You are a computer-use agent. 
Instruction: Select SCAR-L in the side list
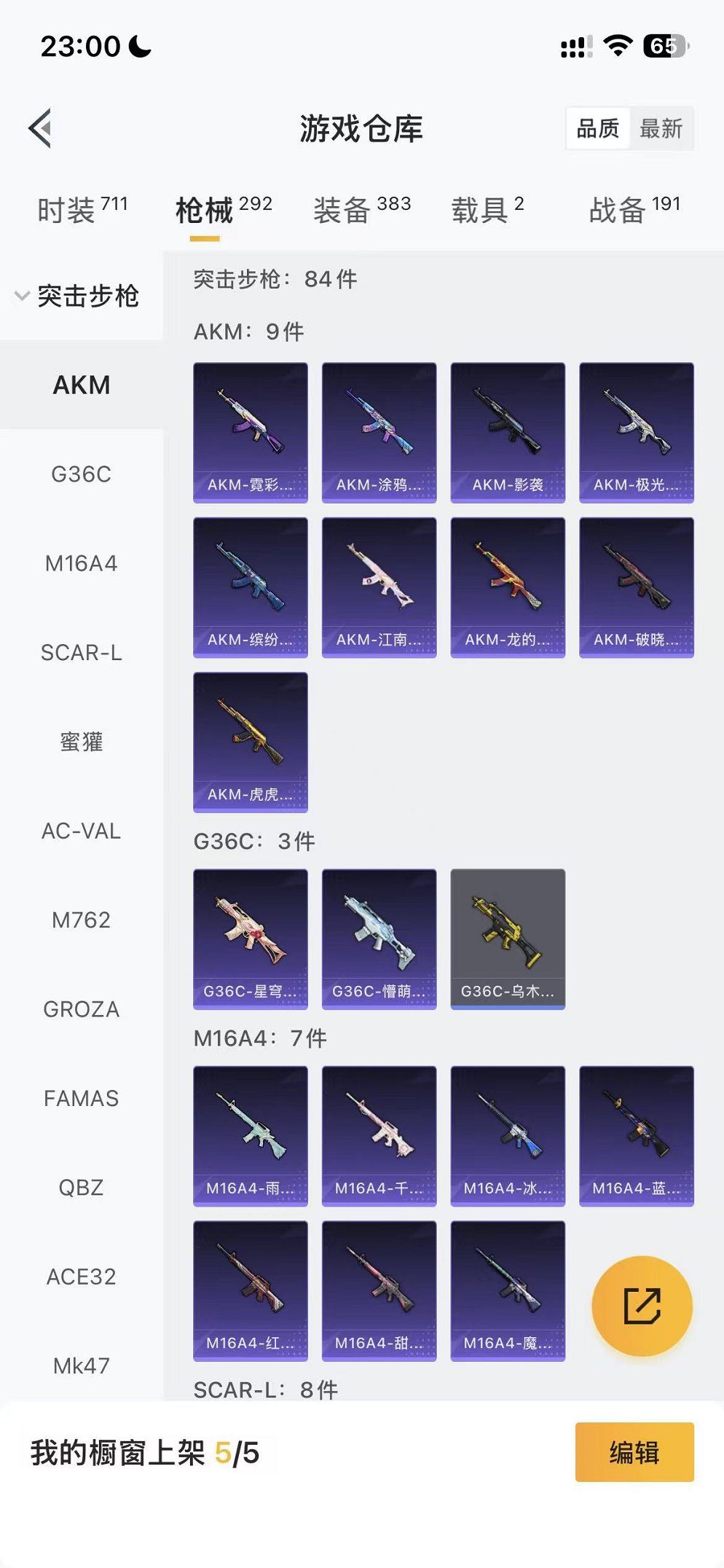click(x=81, y=653)
